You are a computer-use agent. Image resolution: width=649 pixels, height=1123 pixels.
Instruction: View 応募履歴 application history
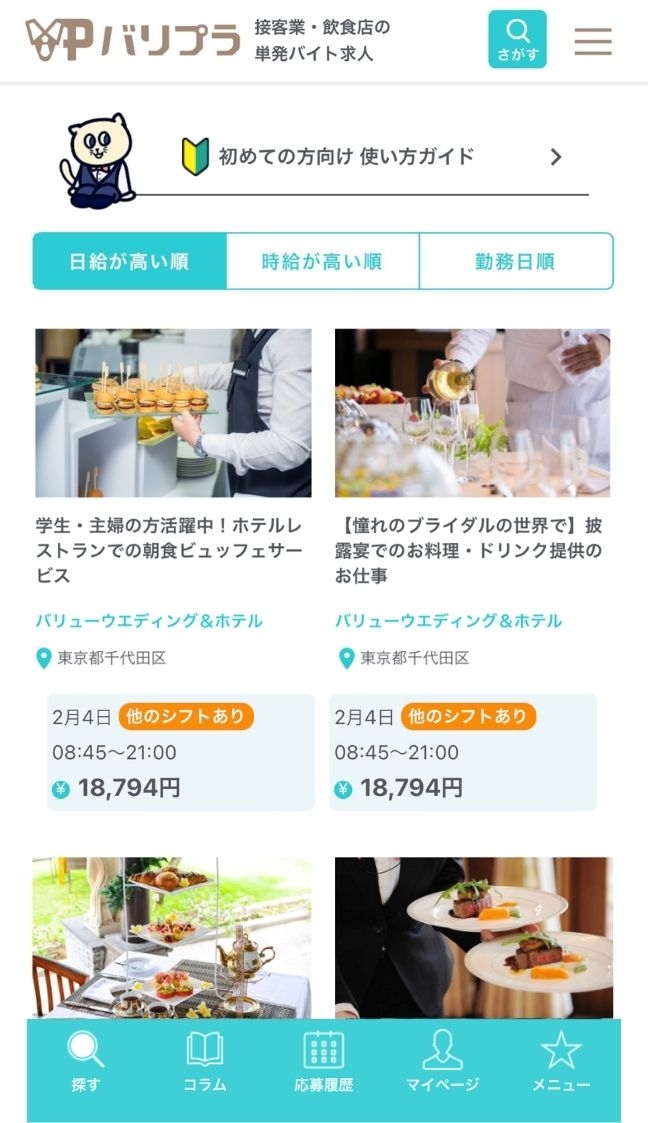[324, 1063]
